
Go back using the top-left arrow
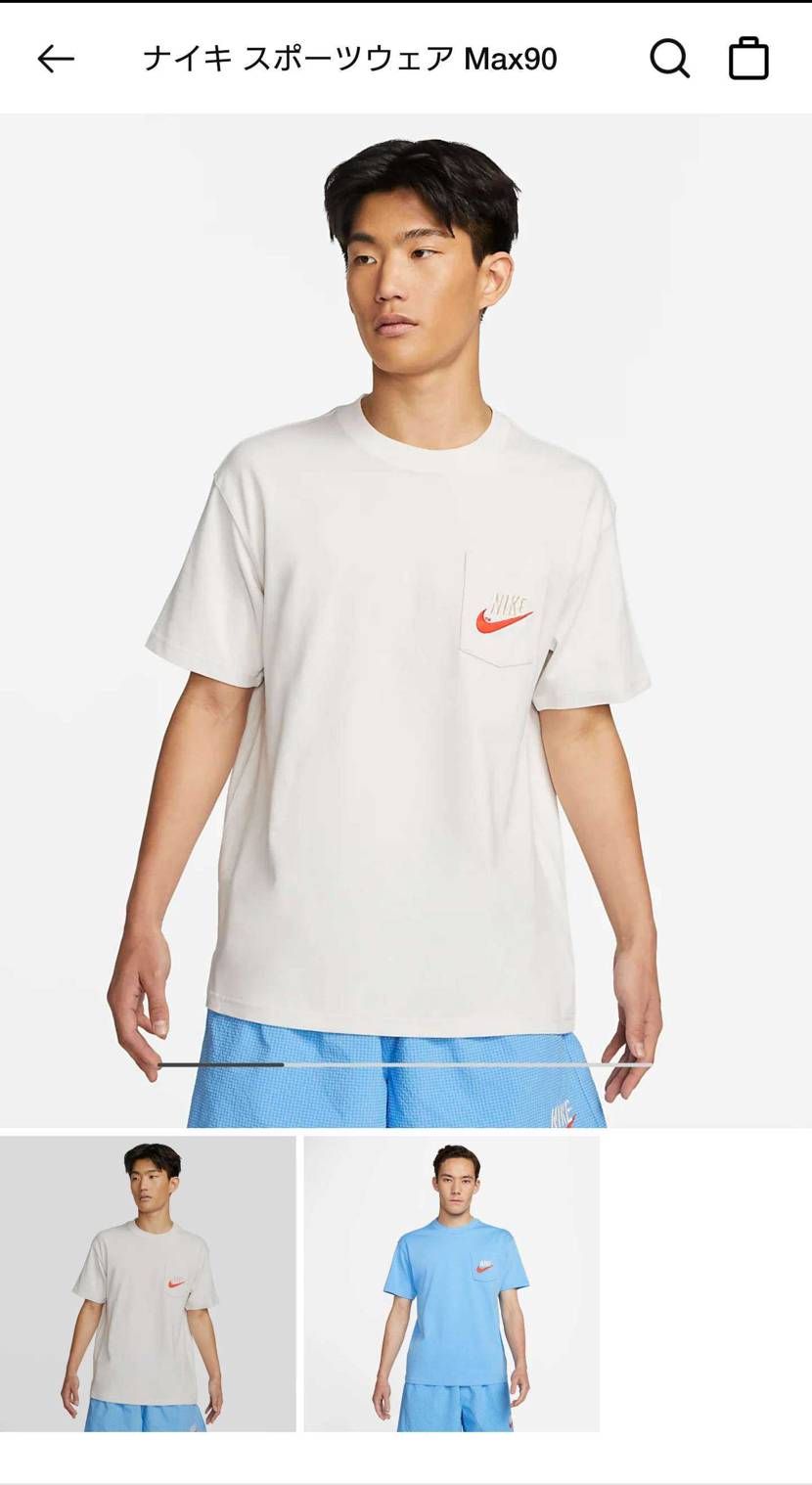point(56,60)
